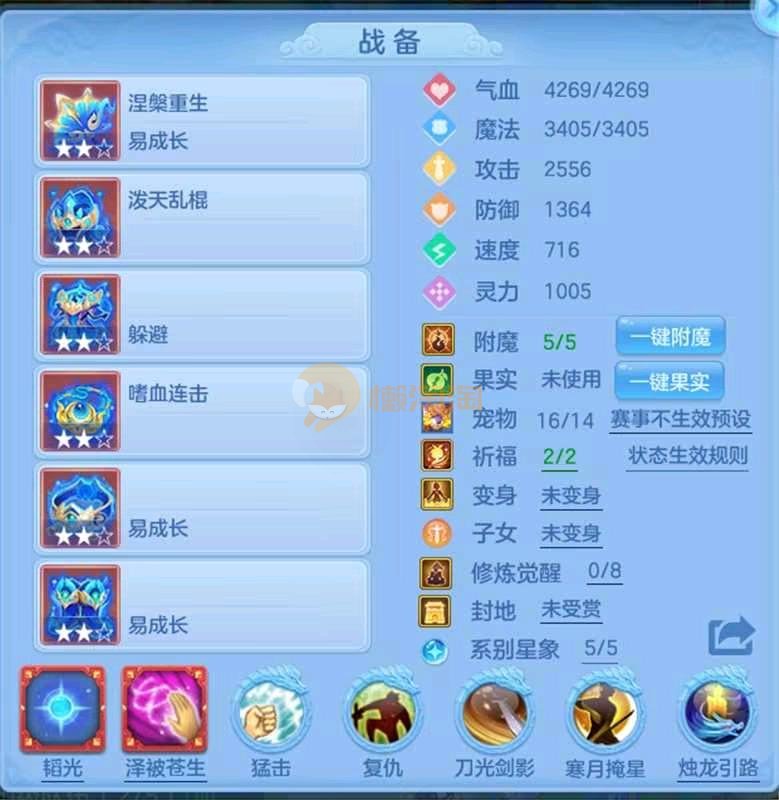Tap the 一键果实 button
779x800 pixels.
click(x=670, y=381)
